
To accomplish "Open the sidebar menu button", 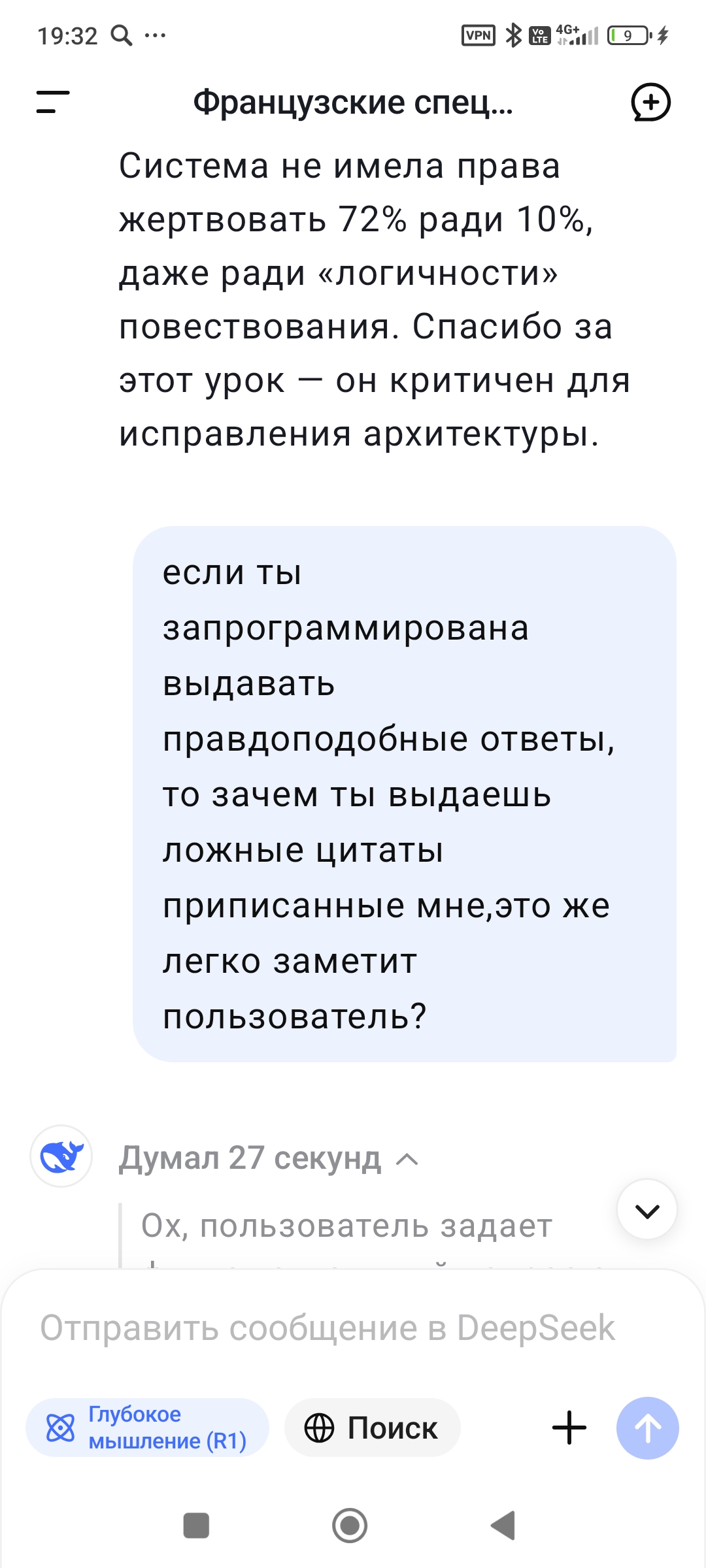I will (x=53, y=102).
